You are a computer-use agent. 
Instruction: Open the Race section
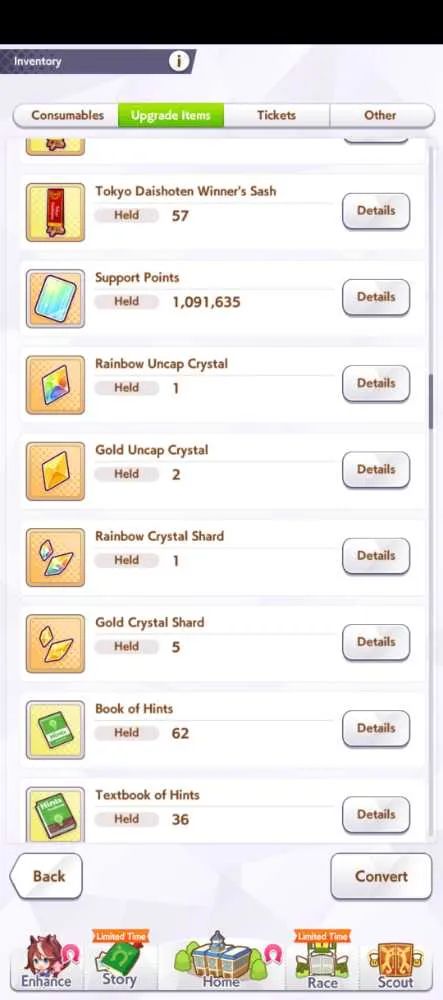click(322, 961)
